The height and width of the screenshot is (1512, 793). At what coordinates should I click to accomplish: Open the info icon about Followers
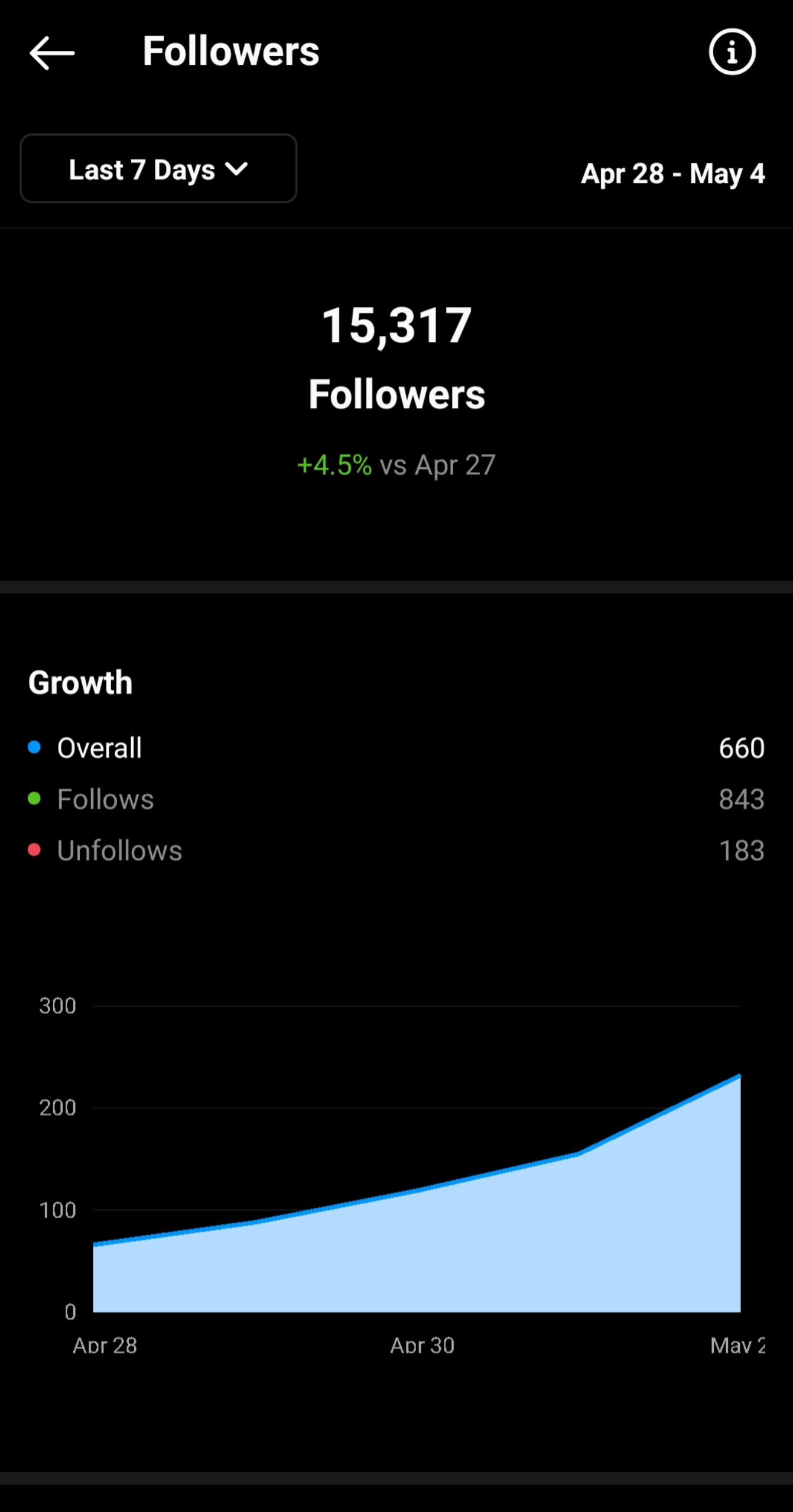(x=732, y=53)
